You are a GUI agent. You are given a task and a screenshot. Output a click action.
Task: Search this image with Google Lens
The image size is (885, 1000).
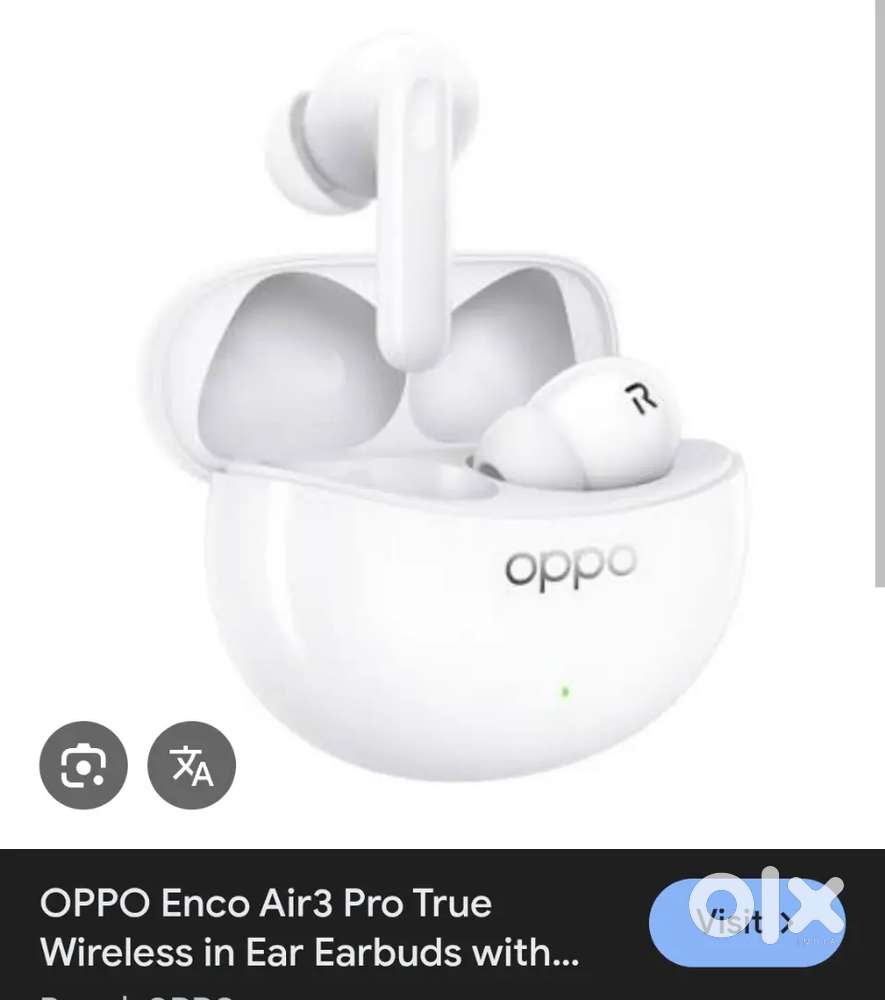[x=83, y=766]
